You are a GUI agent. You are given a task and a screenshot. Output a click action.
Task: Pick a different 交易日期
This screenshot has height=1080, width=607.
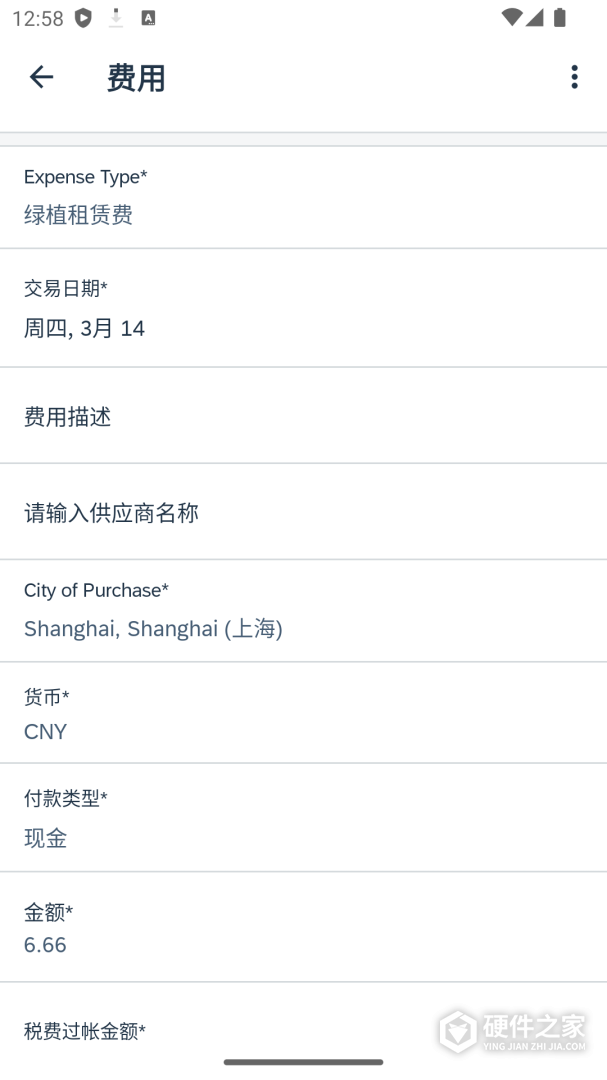pyautogui.click(x=303, y=309)
